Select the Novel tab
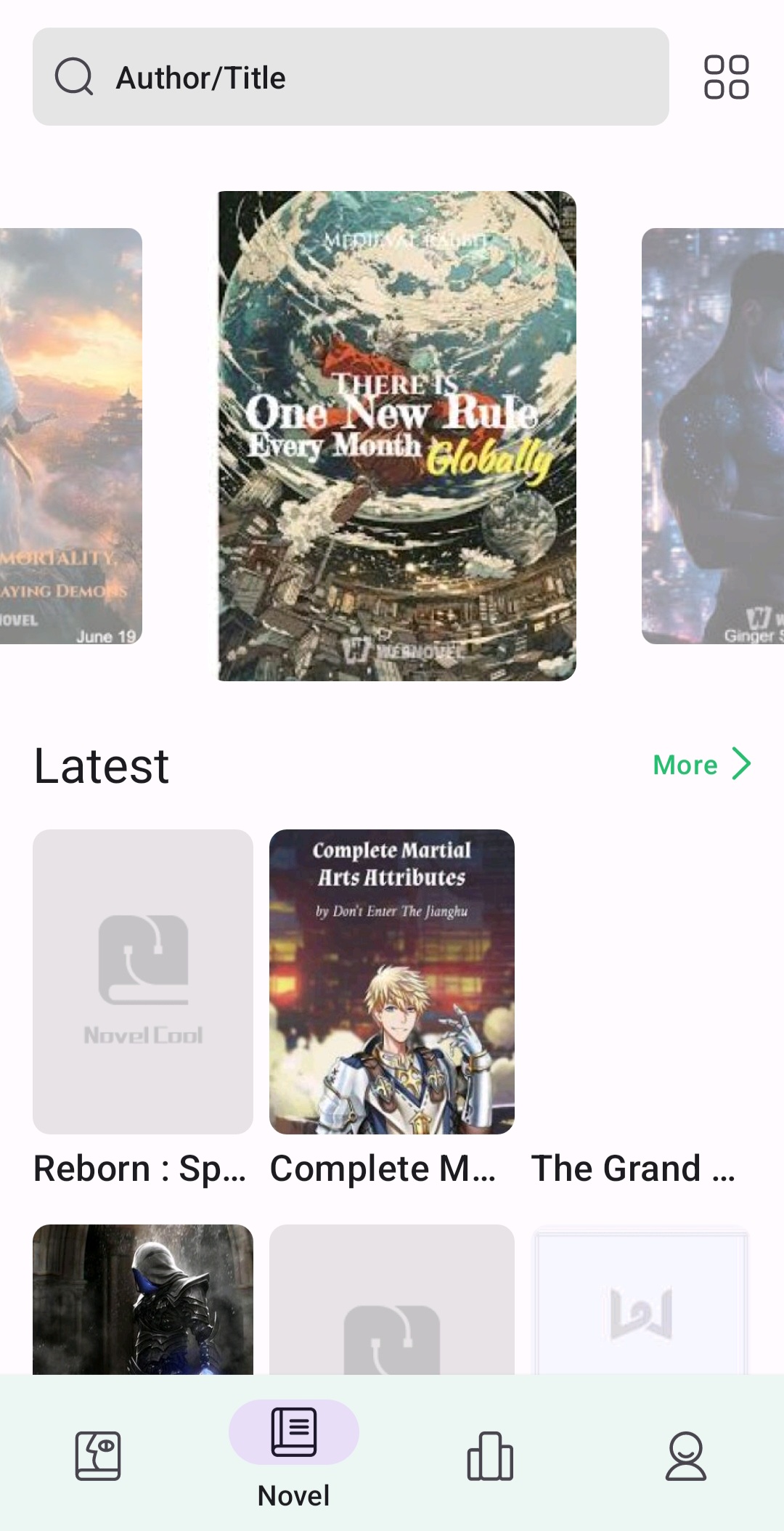784x1531 pixels. (294, 1453)
